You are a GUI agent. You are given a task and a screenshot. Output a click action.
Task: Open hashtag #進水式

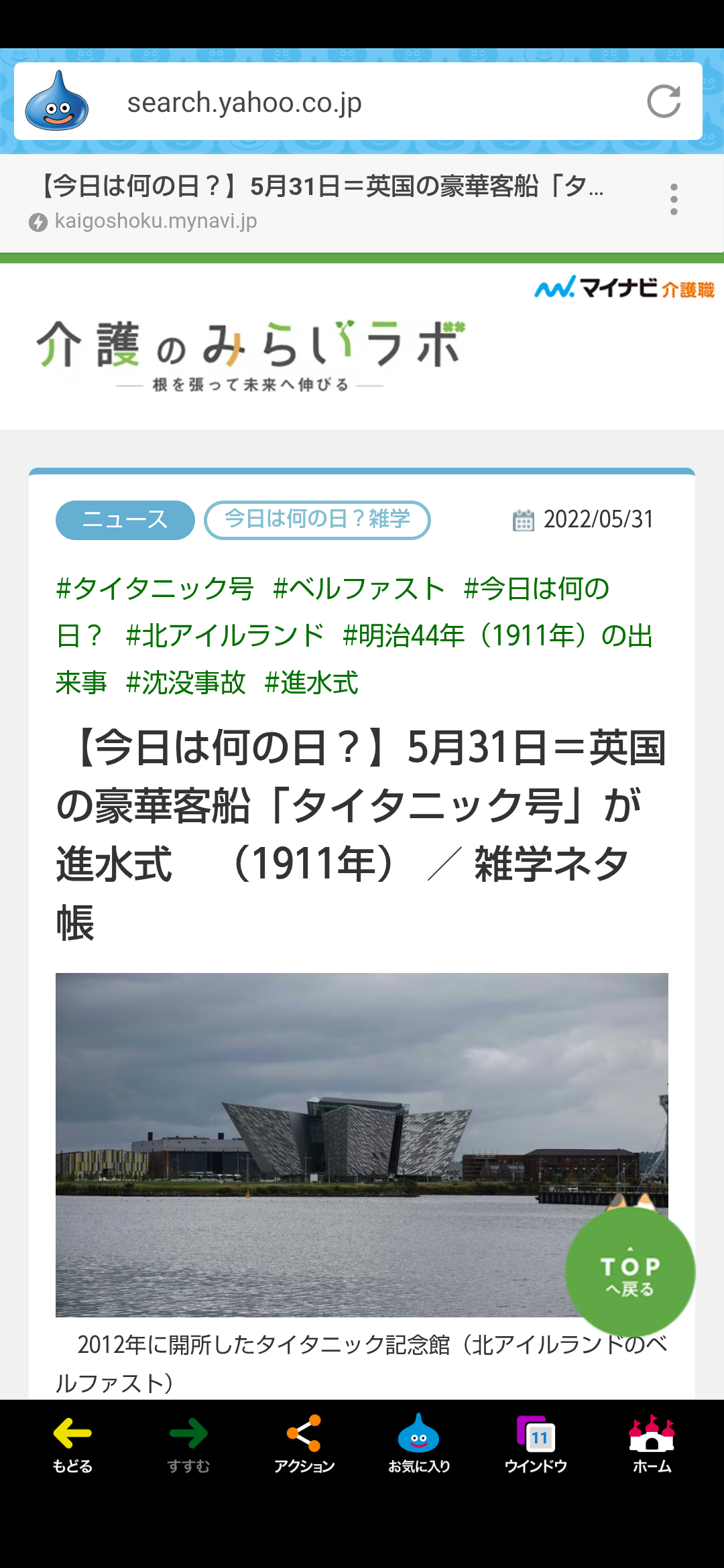coord(311,683)
